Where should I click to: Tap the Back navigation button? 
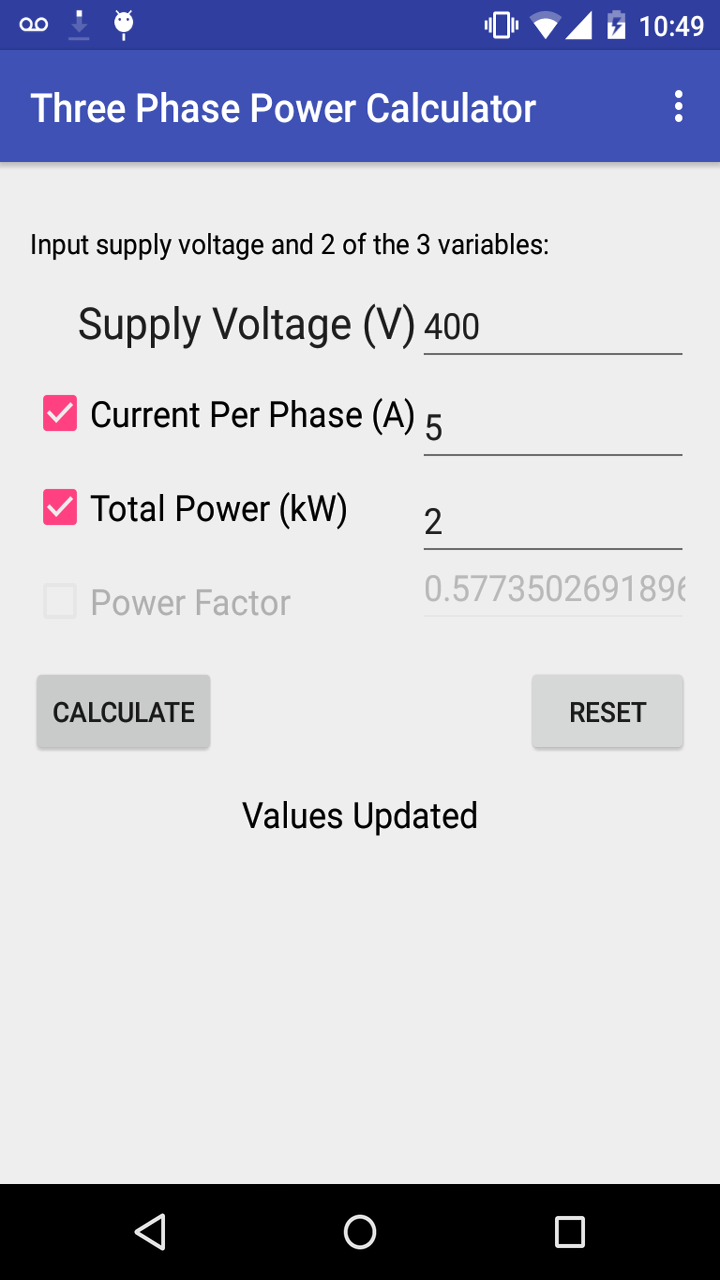tap(150, 1231)
